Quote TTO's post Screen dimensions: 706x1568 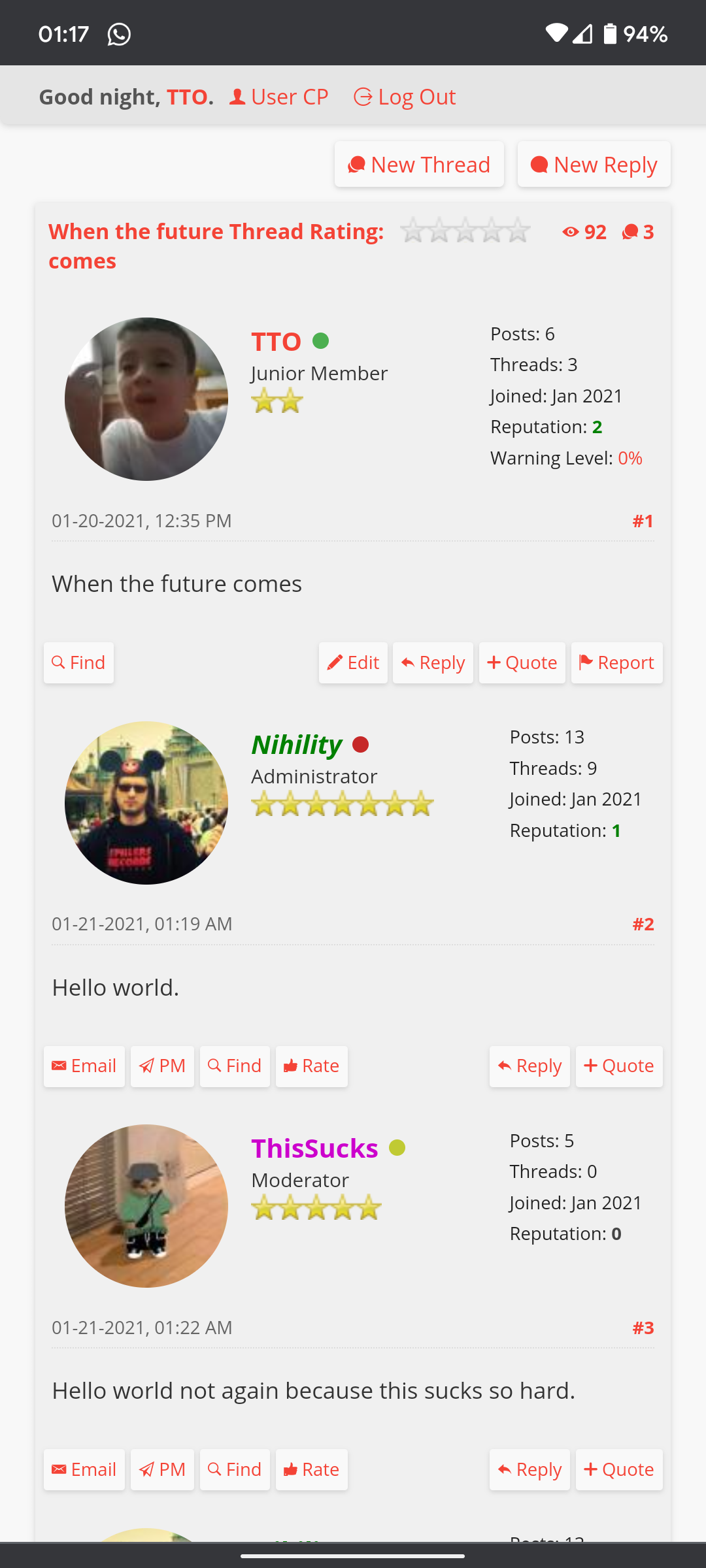(x=522, y=662)
